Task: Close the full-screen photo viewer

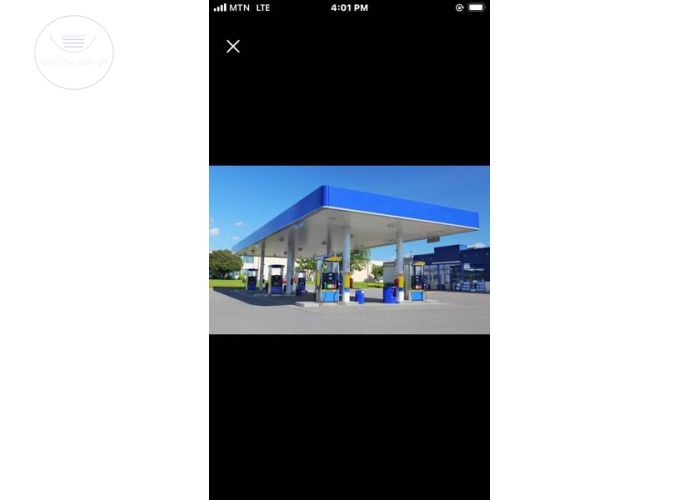Action: pos(233,46)
